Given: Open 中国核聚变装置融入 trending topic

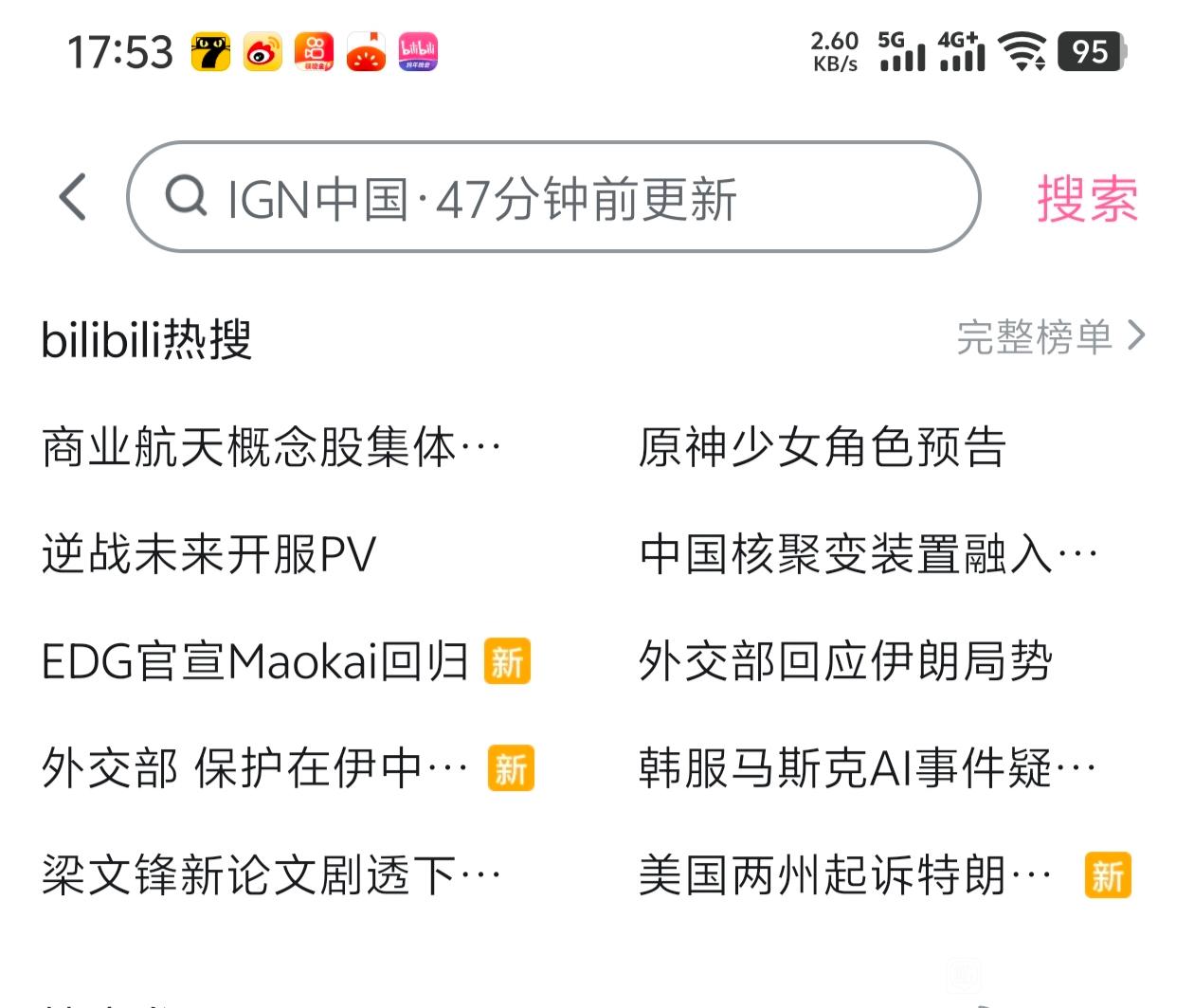Looking at the screenshot, I should [x=868, y=554].
